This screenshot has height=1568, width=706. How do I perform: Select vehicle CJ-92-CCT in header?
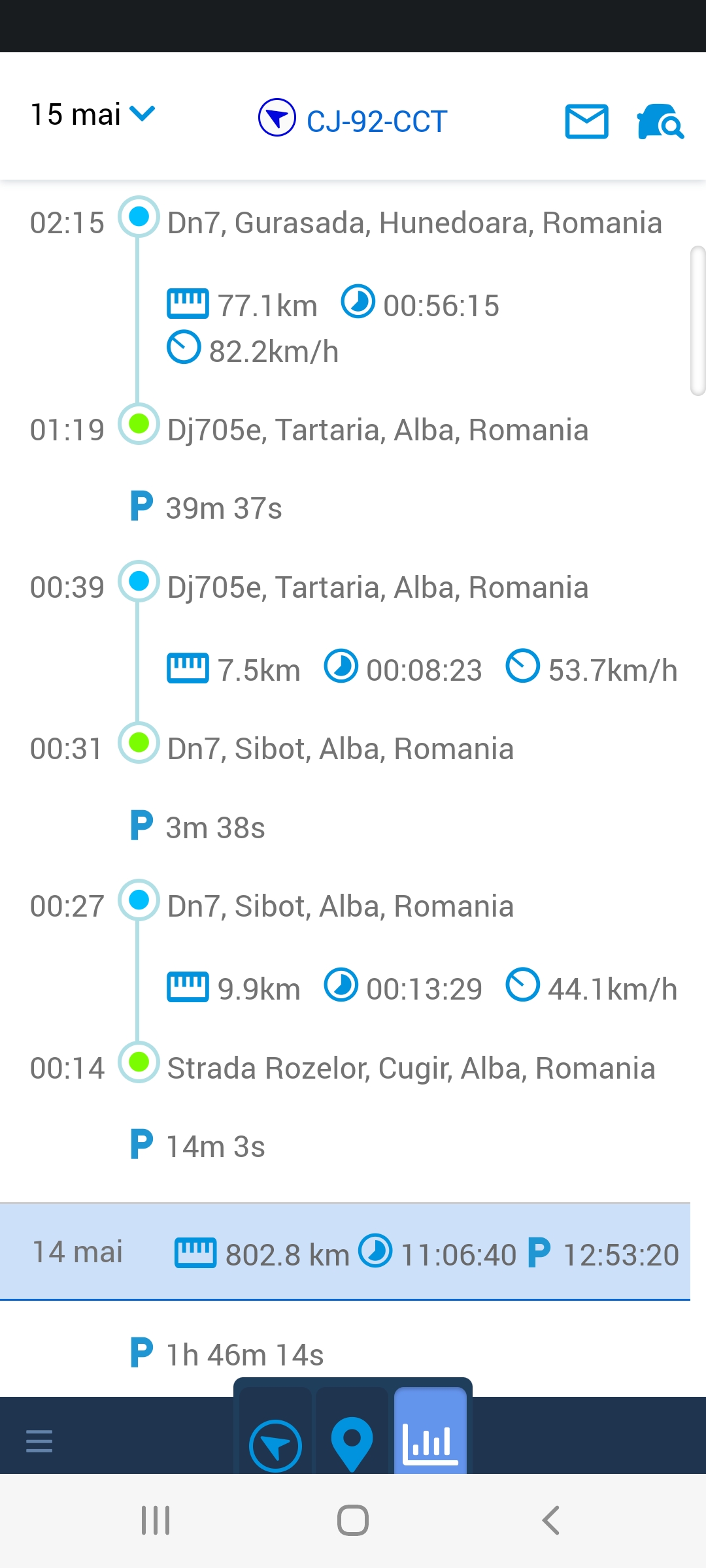[353, 120]
